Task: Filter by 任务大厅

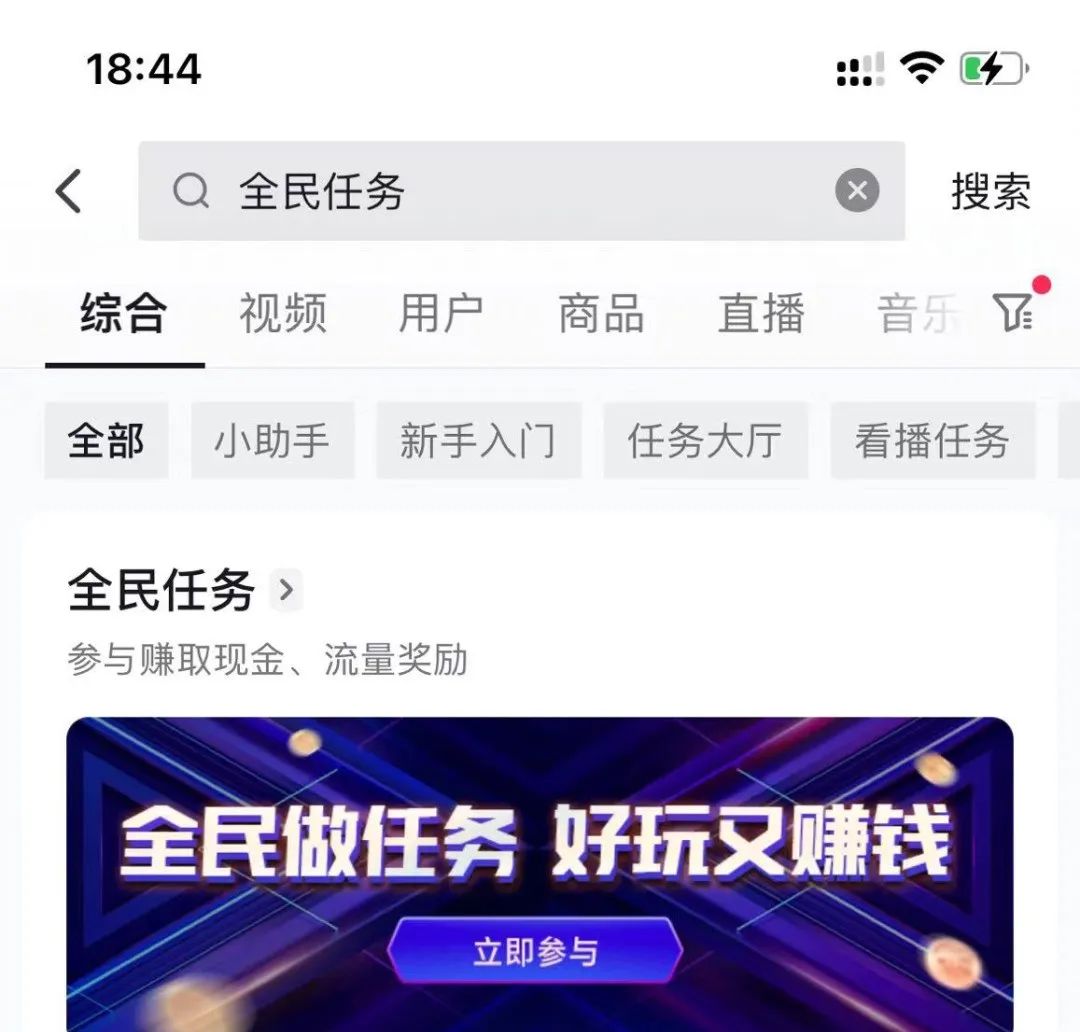Action: coord(705,441)
